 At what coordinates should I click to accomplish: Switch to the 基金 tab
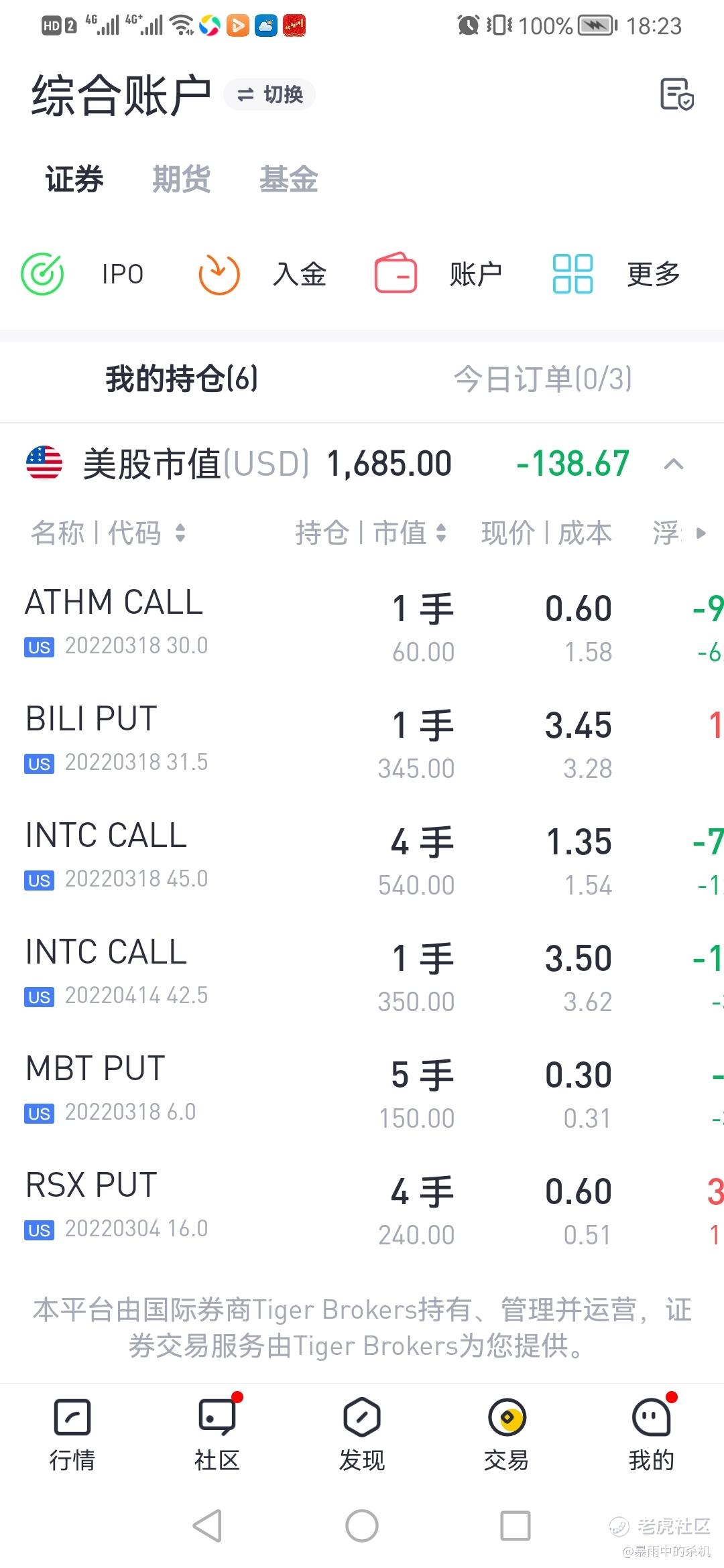(289, 179)
